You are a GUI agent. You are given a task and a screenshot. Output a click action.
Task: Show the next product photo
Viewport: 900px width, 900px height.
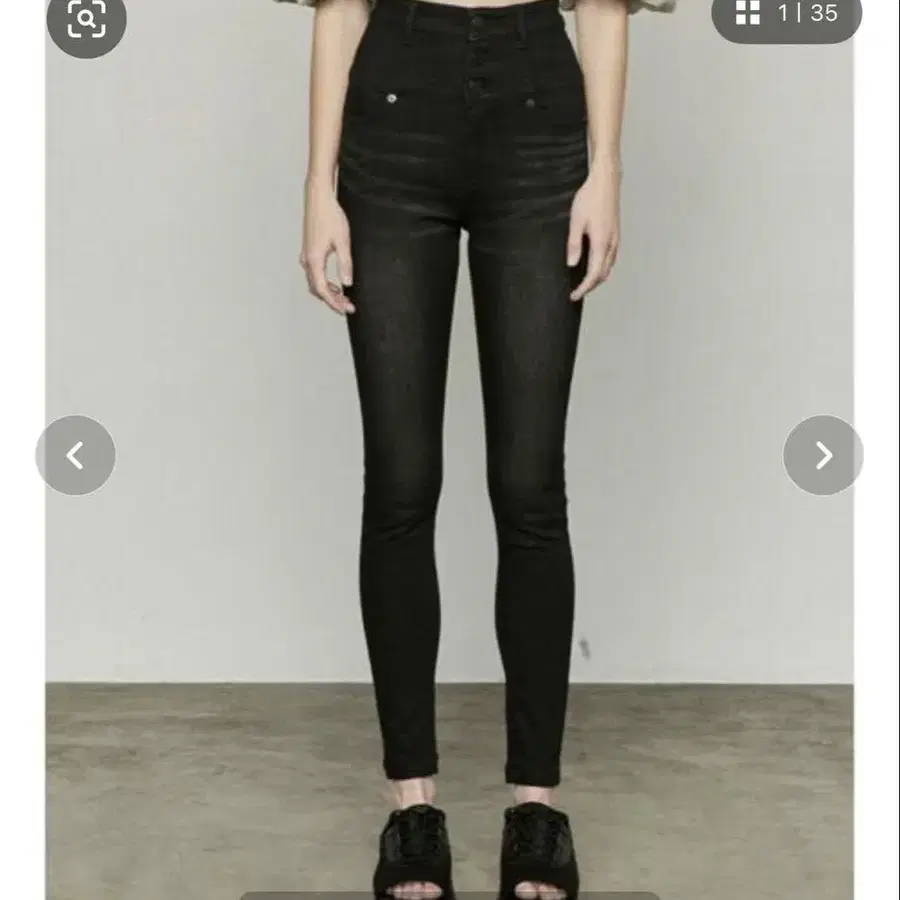[822, 455]
